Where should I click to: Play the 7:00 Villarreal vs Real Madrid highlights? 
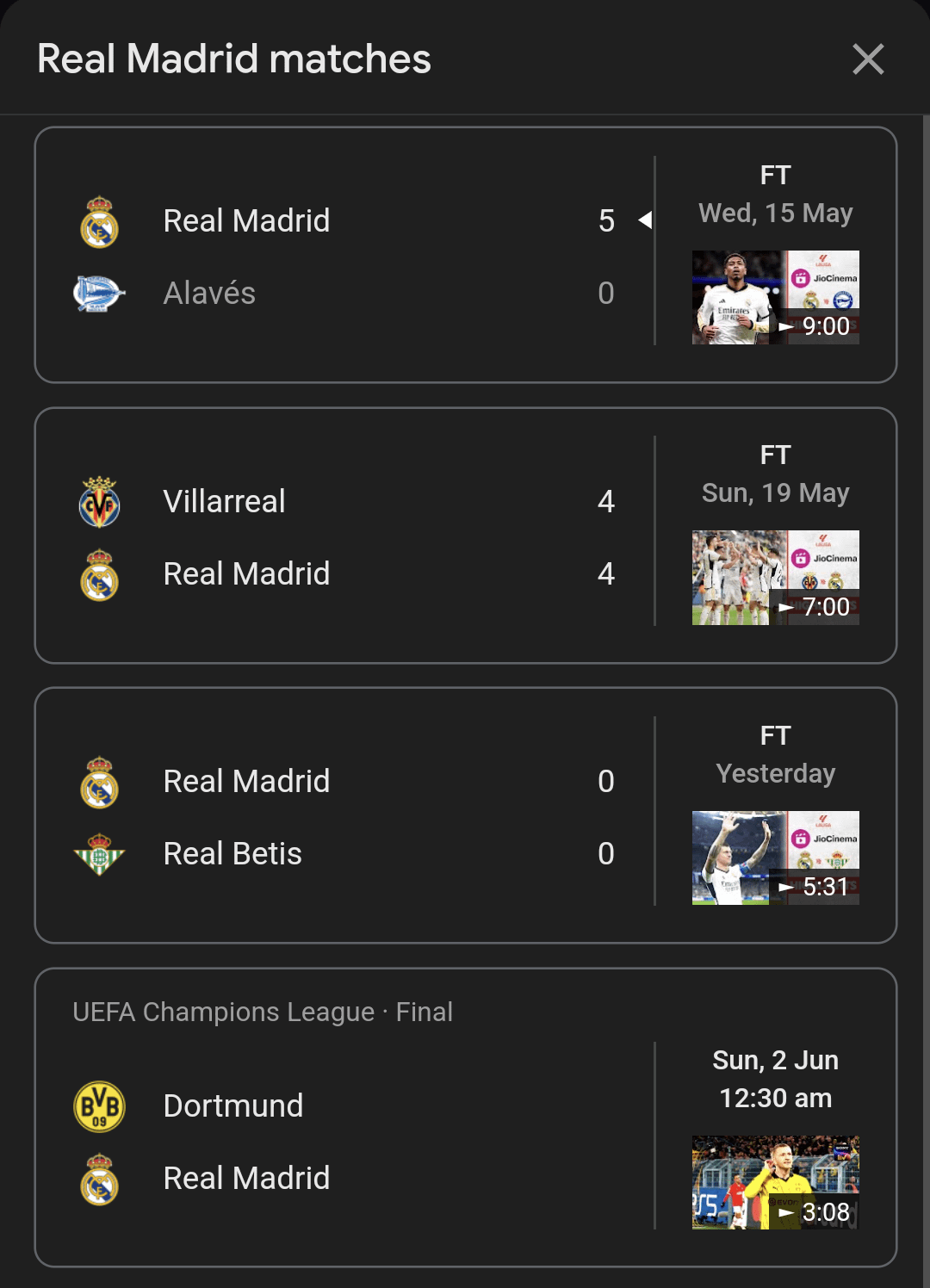tap(775, 577)
